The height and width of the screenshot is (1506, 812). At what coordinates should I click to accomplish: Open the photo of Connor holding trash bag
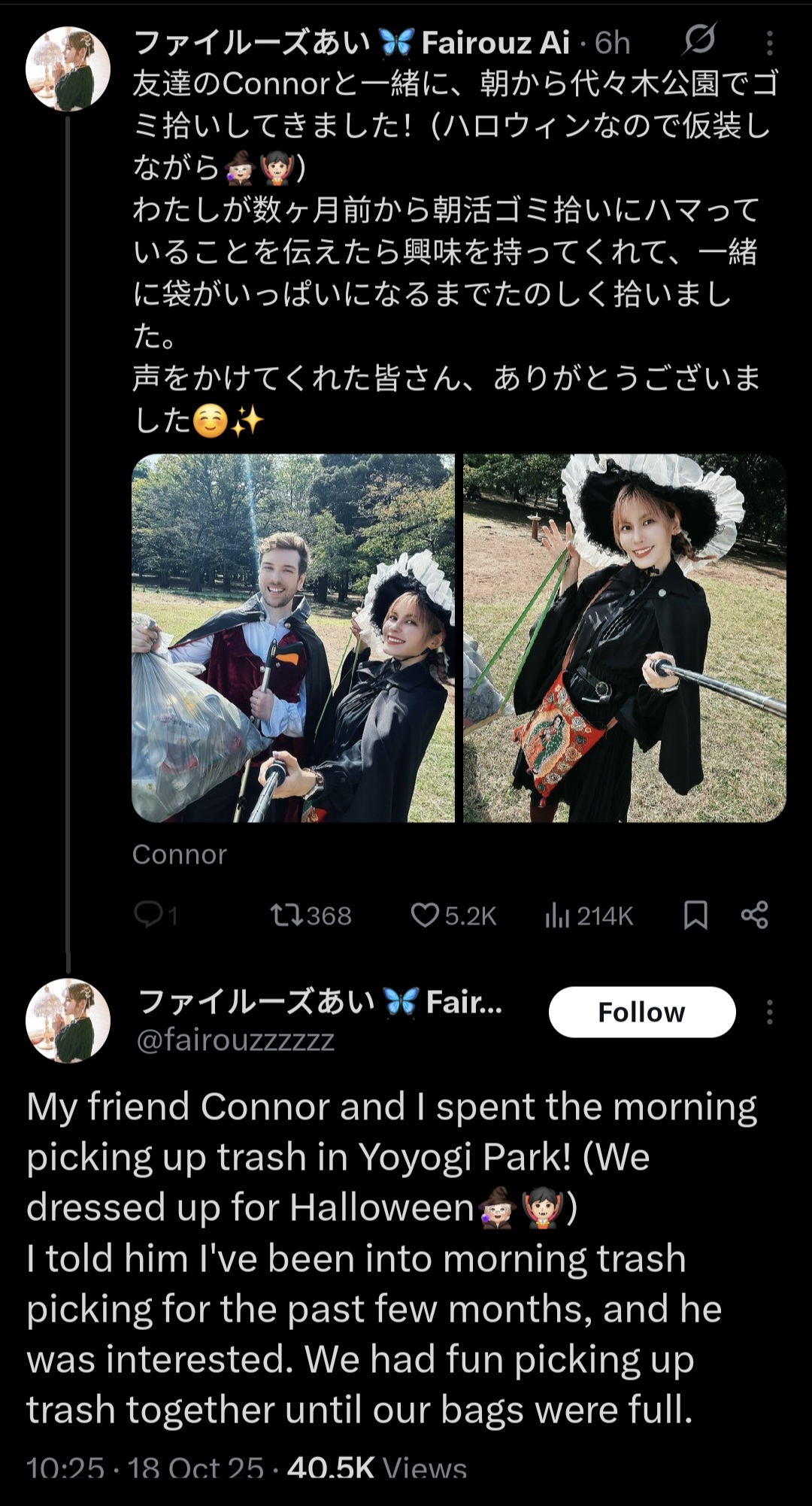tap(293, 638)
